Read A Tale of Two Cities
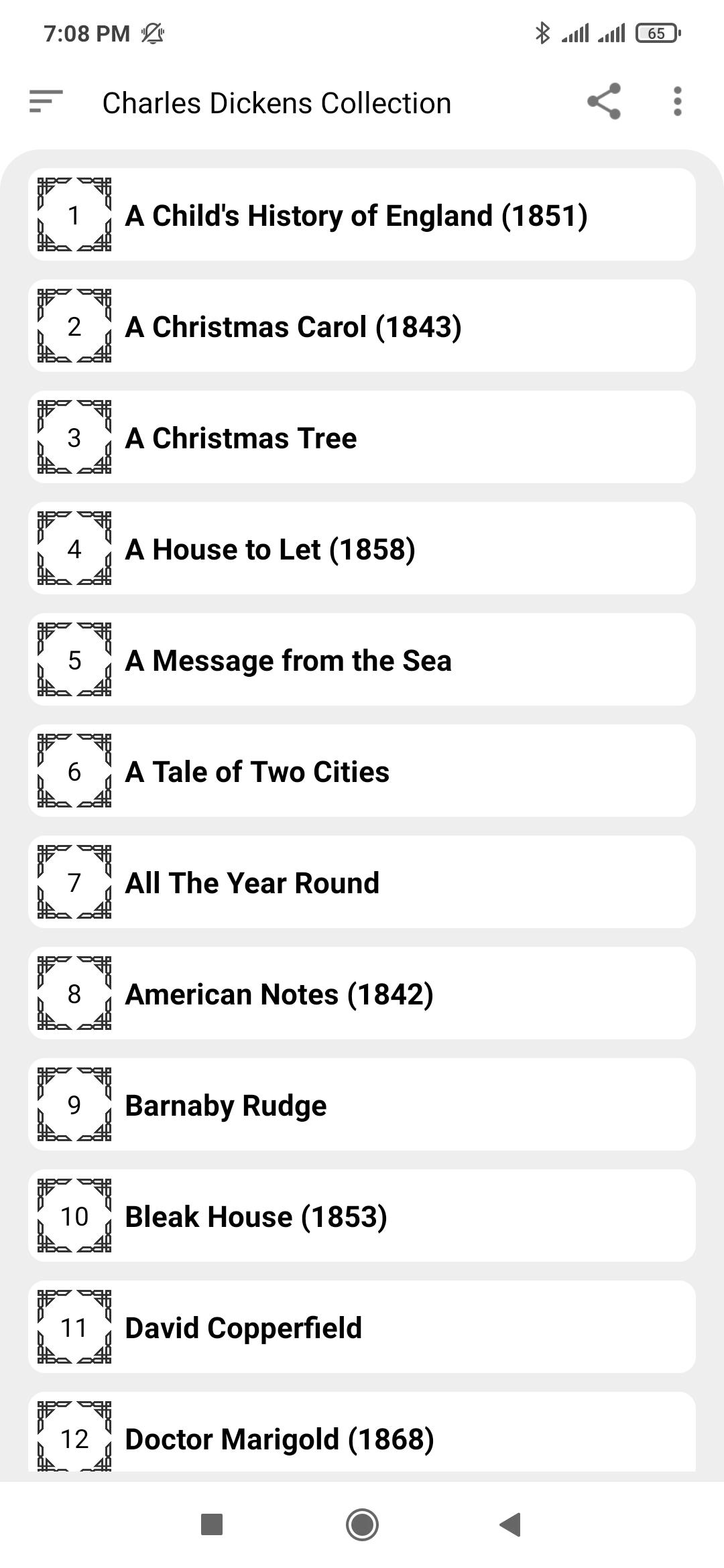724x1568 pixels. [x=362, y=771]
